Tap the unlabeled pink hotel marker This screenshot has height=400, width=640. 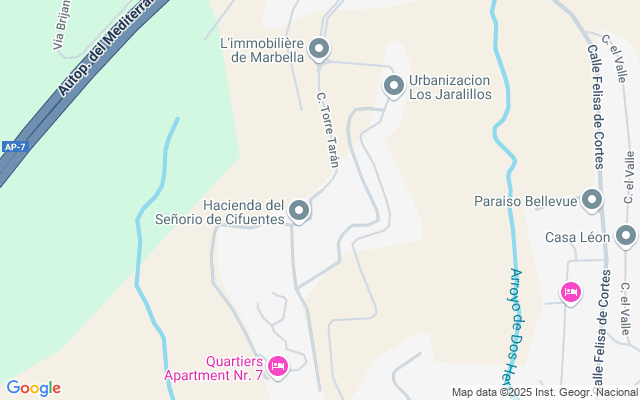tap(571, 292)
